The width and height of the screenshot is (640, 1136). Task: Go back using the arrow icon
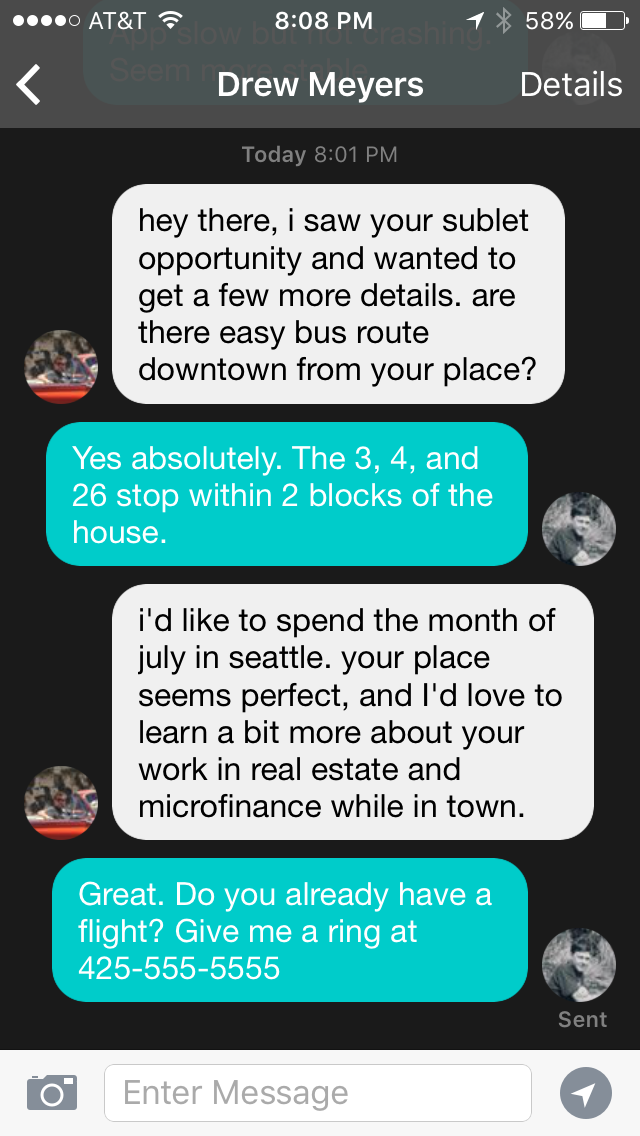point(29,85)
